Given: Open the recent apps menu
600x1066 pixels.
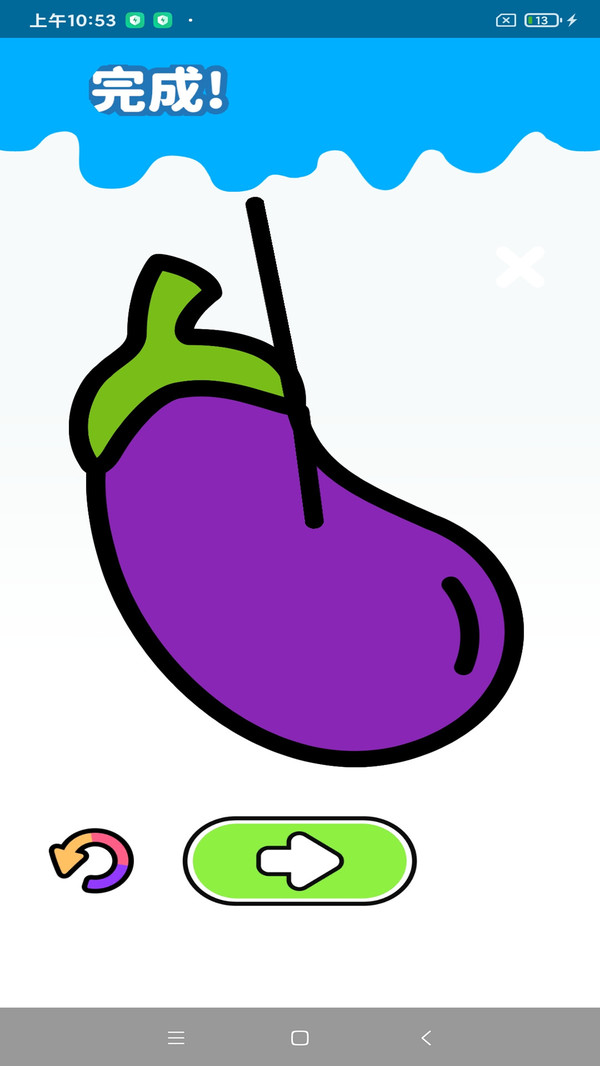Looking at the screenshot, I should click(176, 1038).
